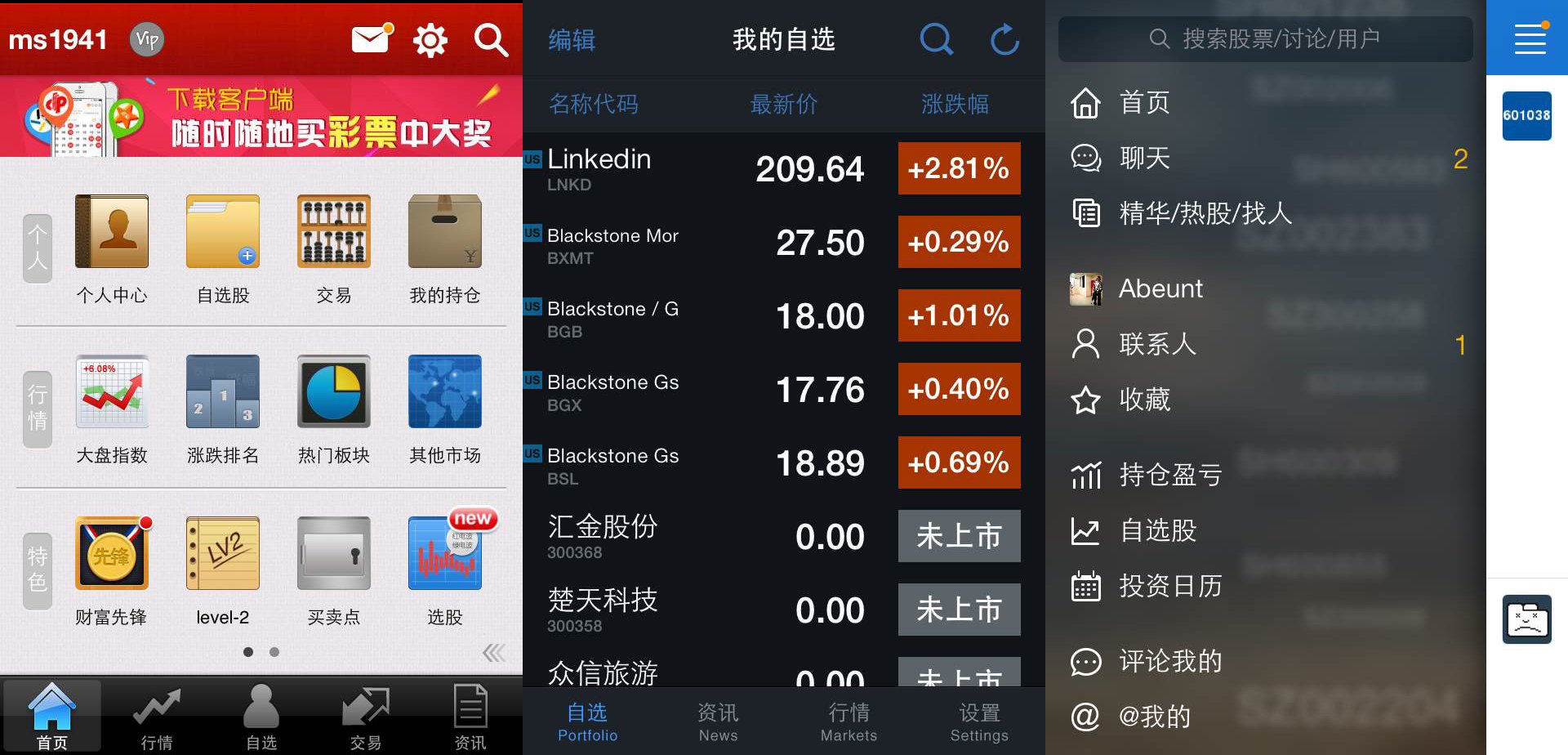This screenshot has height=755, width=1568.
Task: Switch to the 行情 Markets tab
Action: tap(849, 721)
